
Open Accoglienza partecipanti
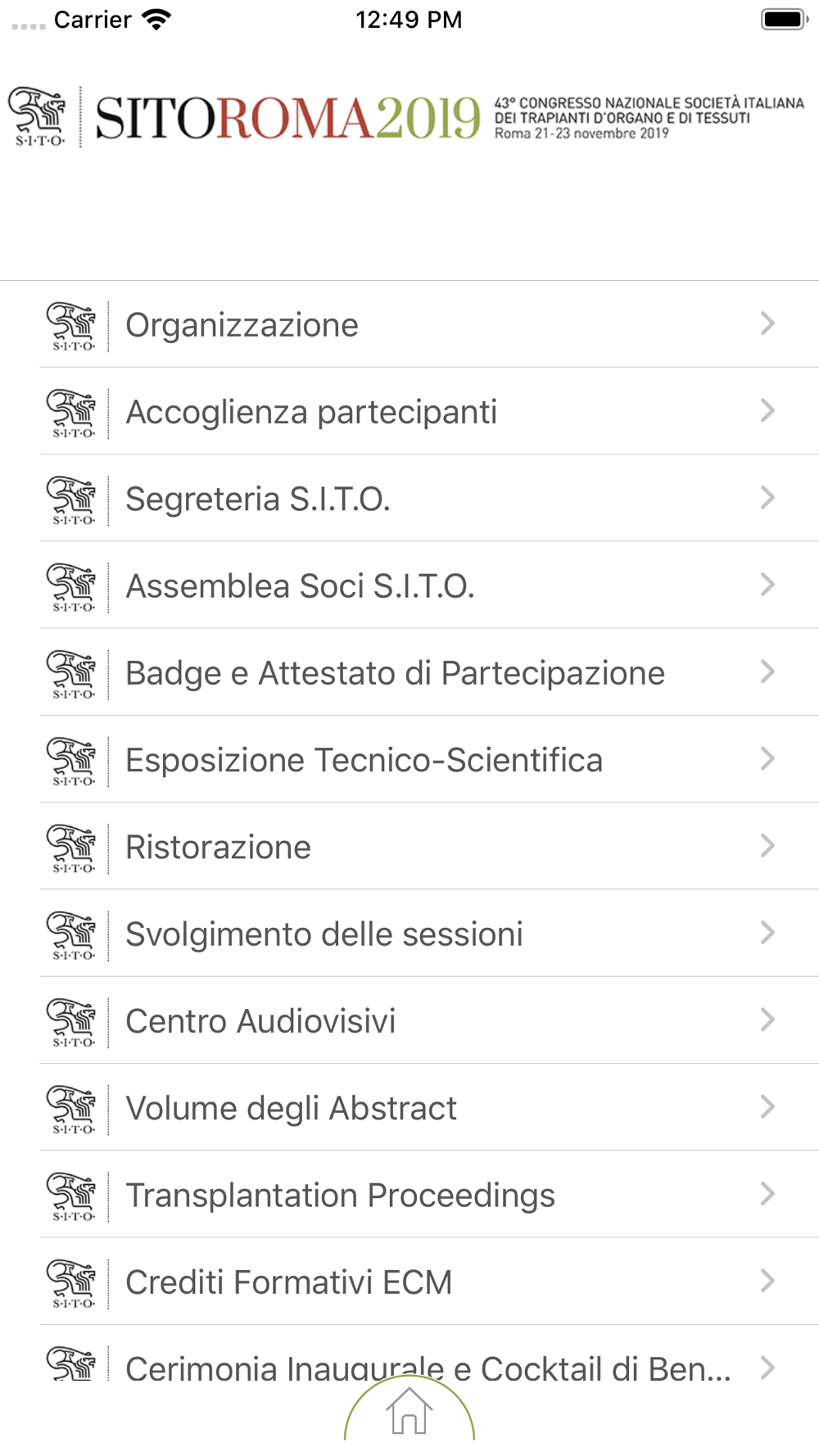point(409,411)
